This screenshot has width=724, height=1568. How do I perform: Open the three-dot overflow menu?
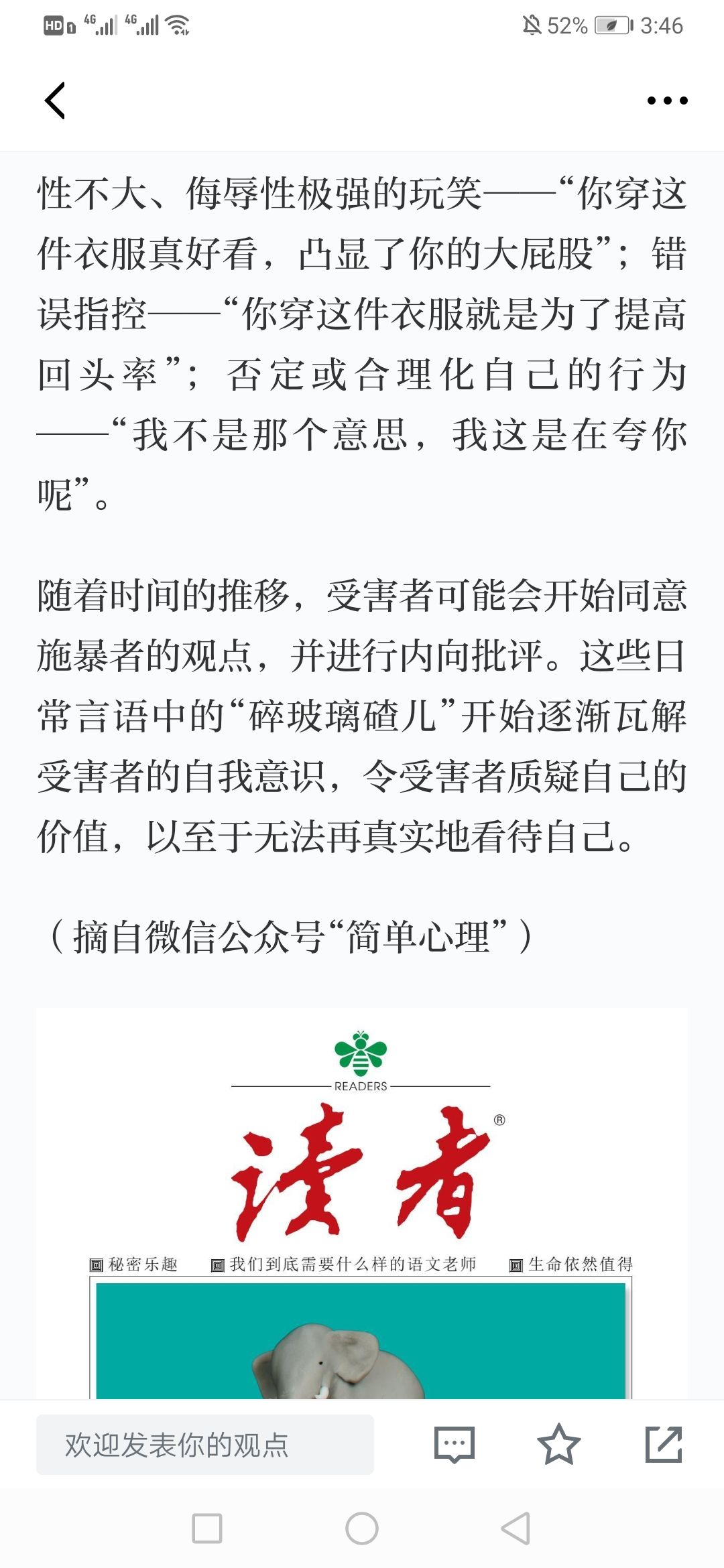[x=667, y=101]
